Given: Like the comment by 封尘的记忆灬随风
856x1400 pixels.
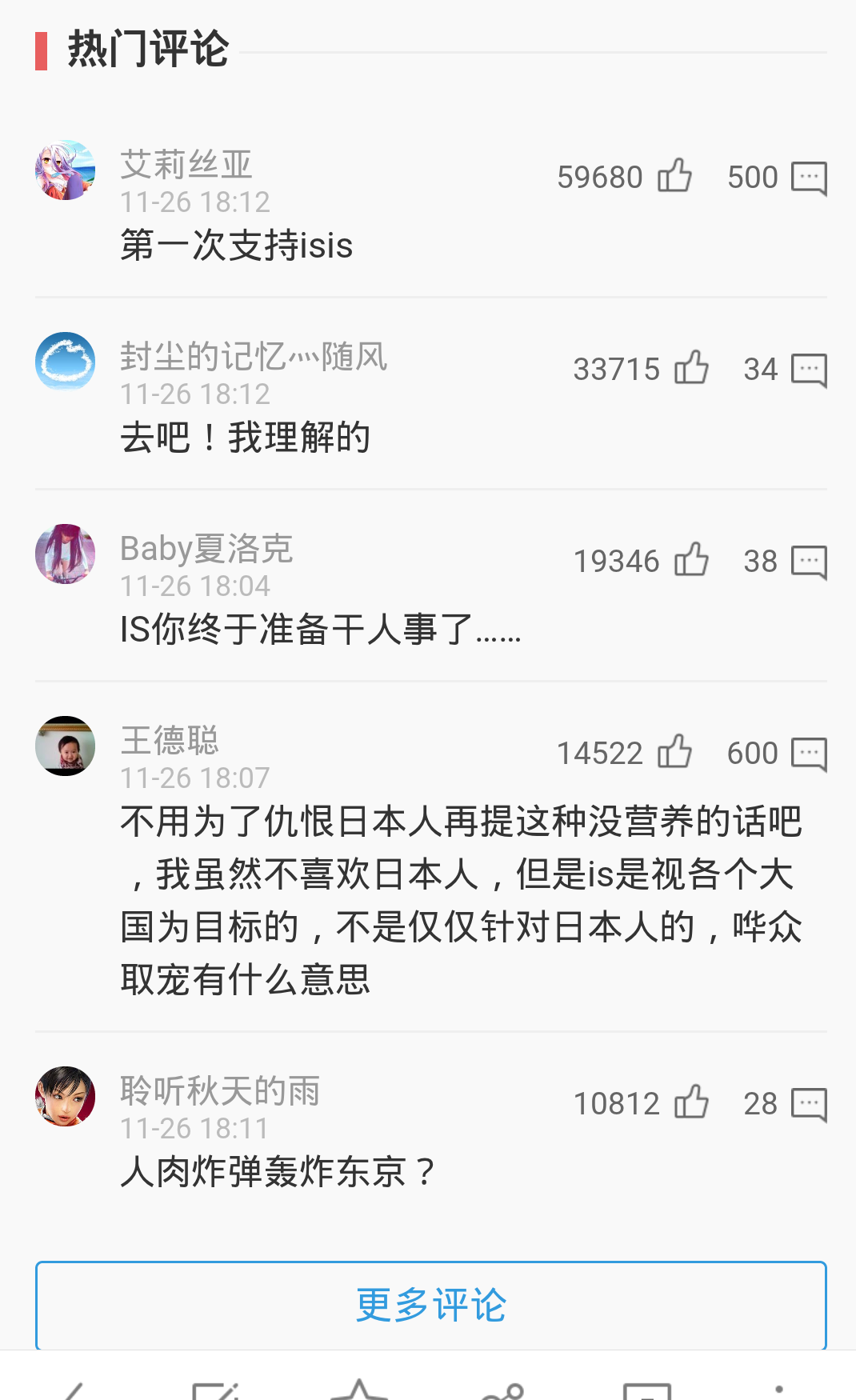Looking at the screenshot, I should (691, 369).
